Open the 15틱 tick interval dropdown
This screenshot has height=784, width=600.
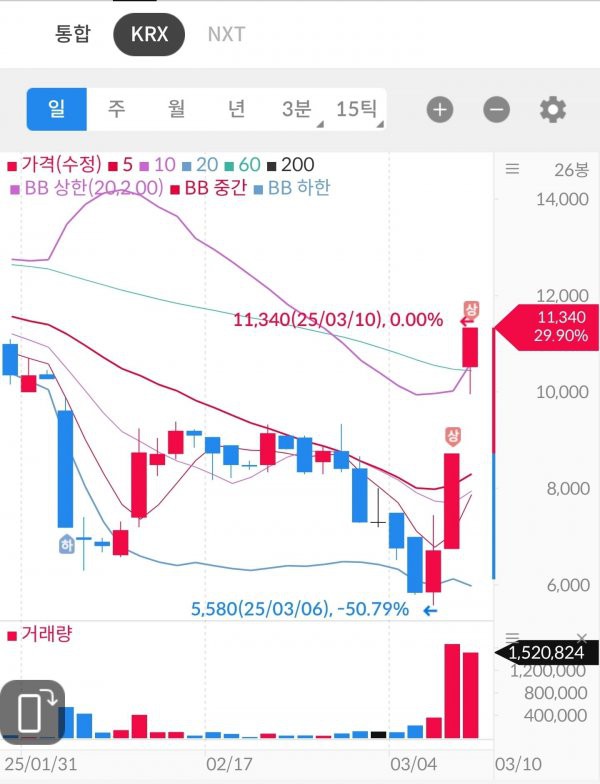click(357, 109)
